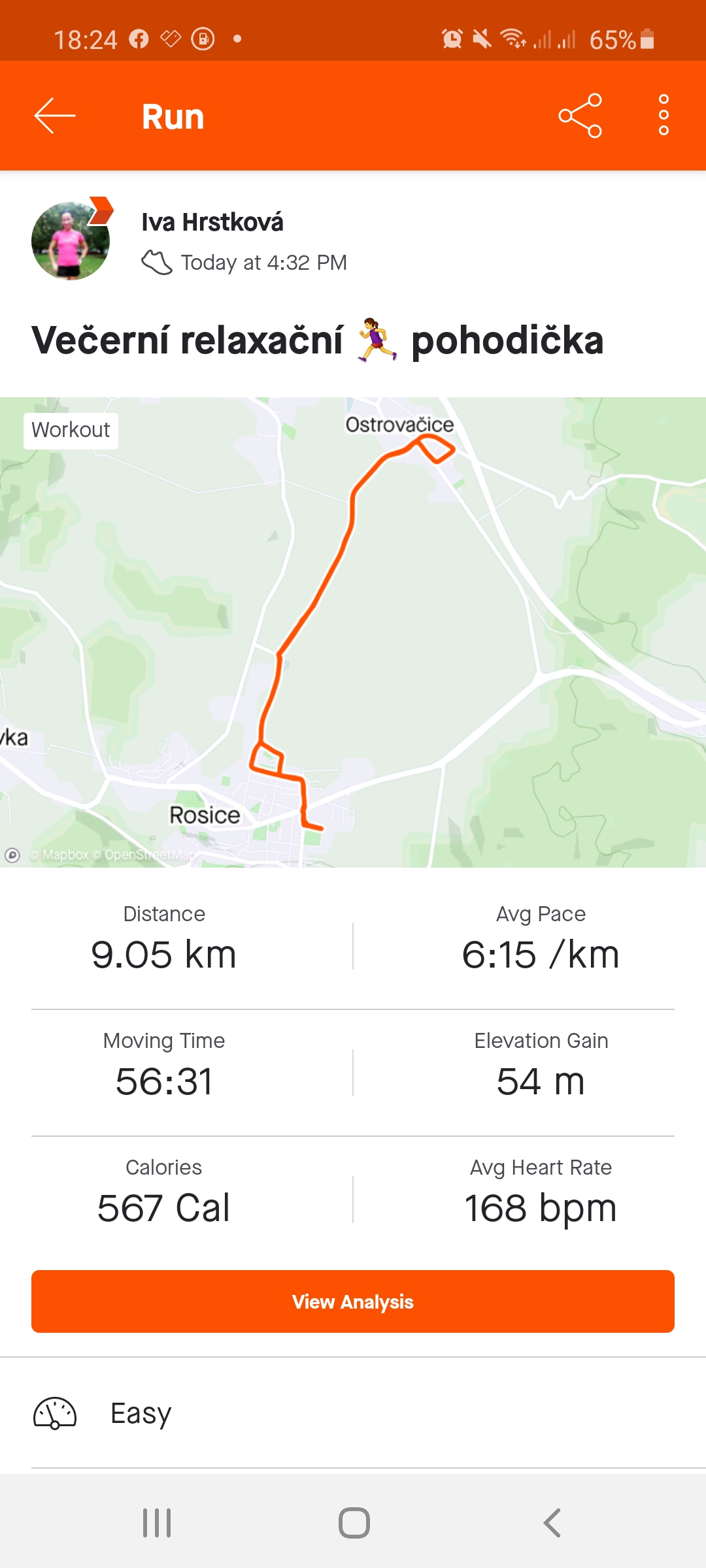Tap the View Analysis button
The height and width of the screenshot is (1568, 706).
coord(353,1301)
